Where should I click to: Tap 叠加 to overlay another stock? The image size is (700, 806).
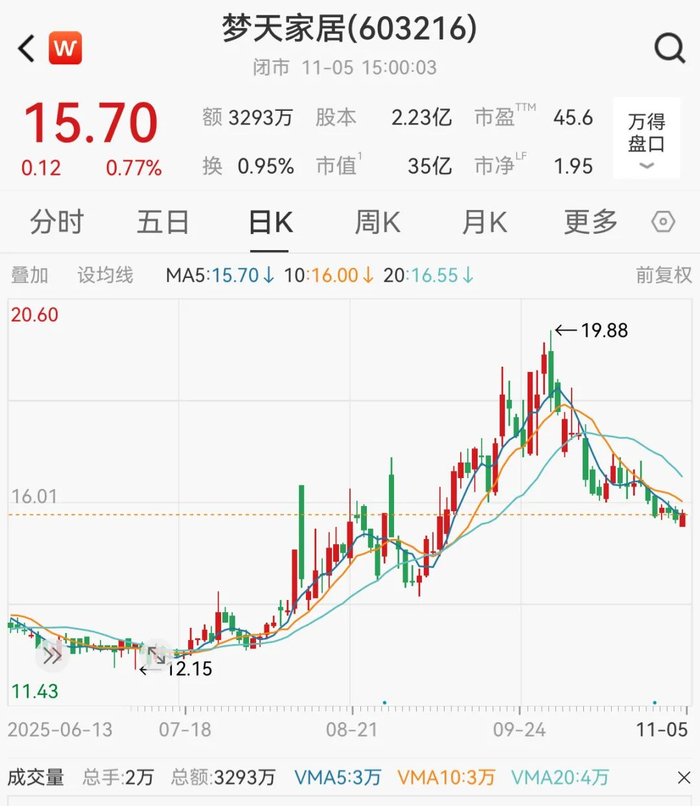29,275
